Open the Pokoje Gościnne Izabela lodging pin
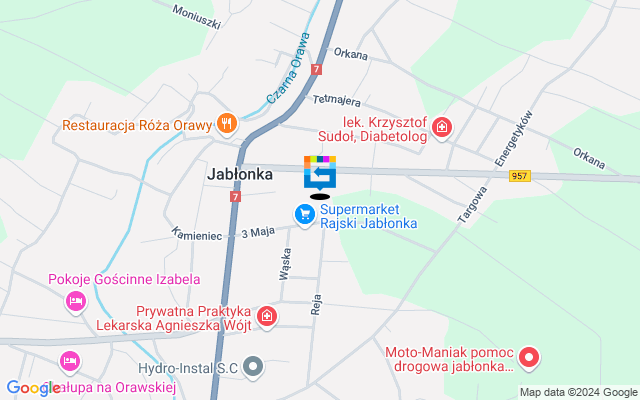This screenshot has width=640, height=400. pos(75,300)
